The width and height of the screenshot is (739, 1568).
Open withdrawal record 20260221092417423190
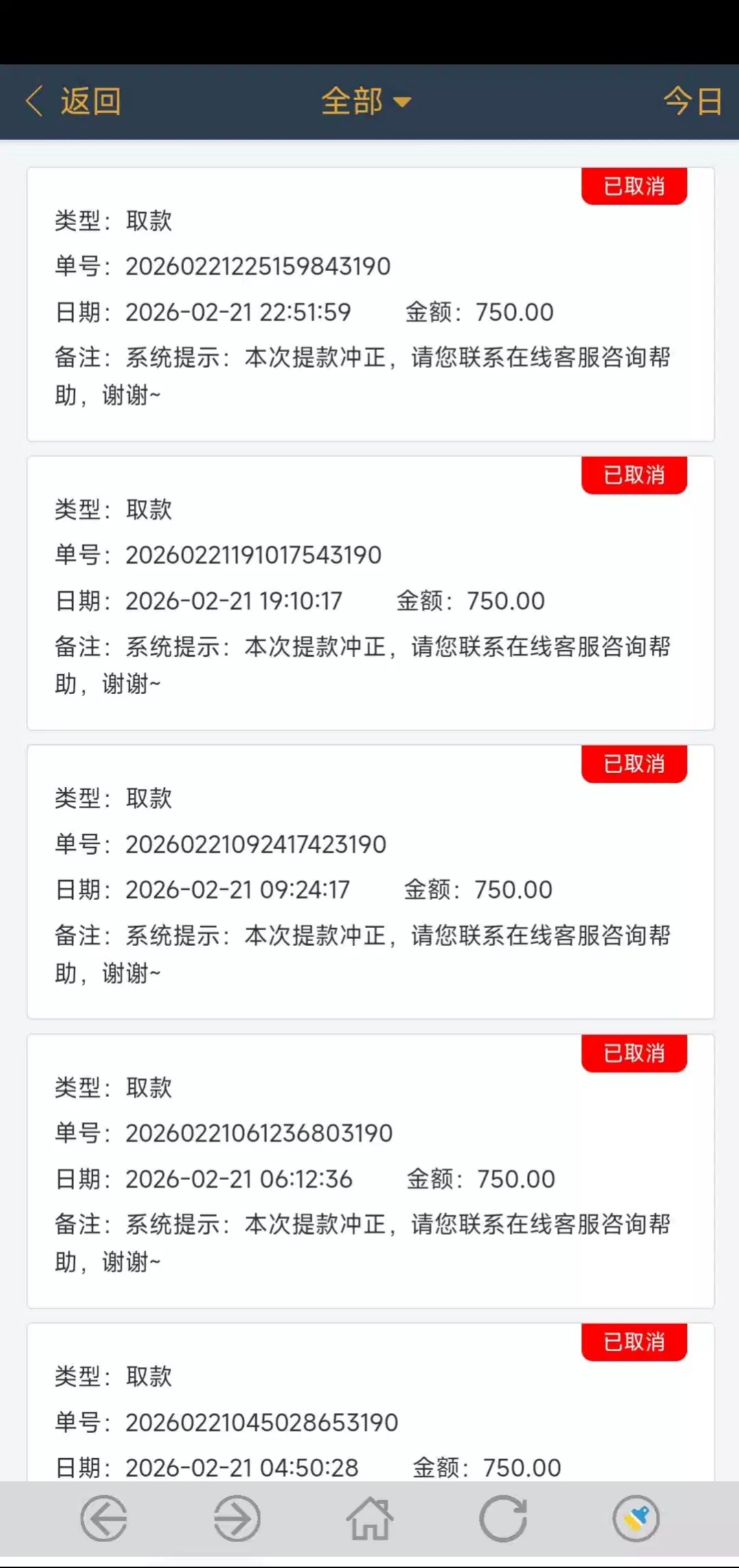tap(370, 882)
